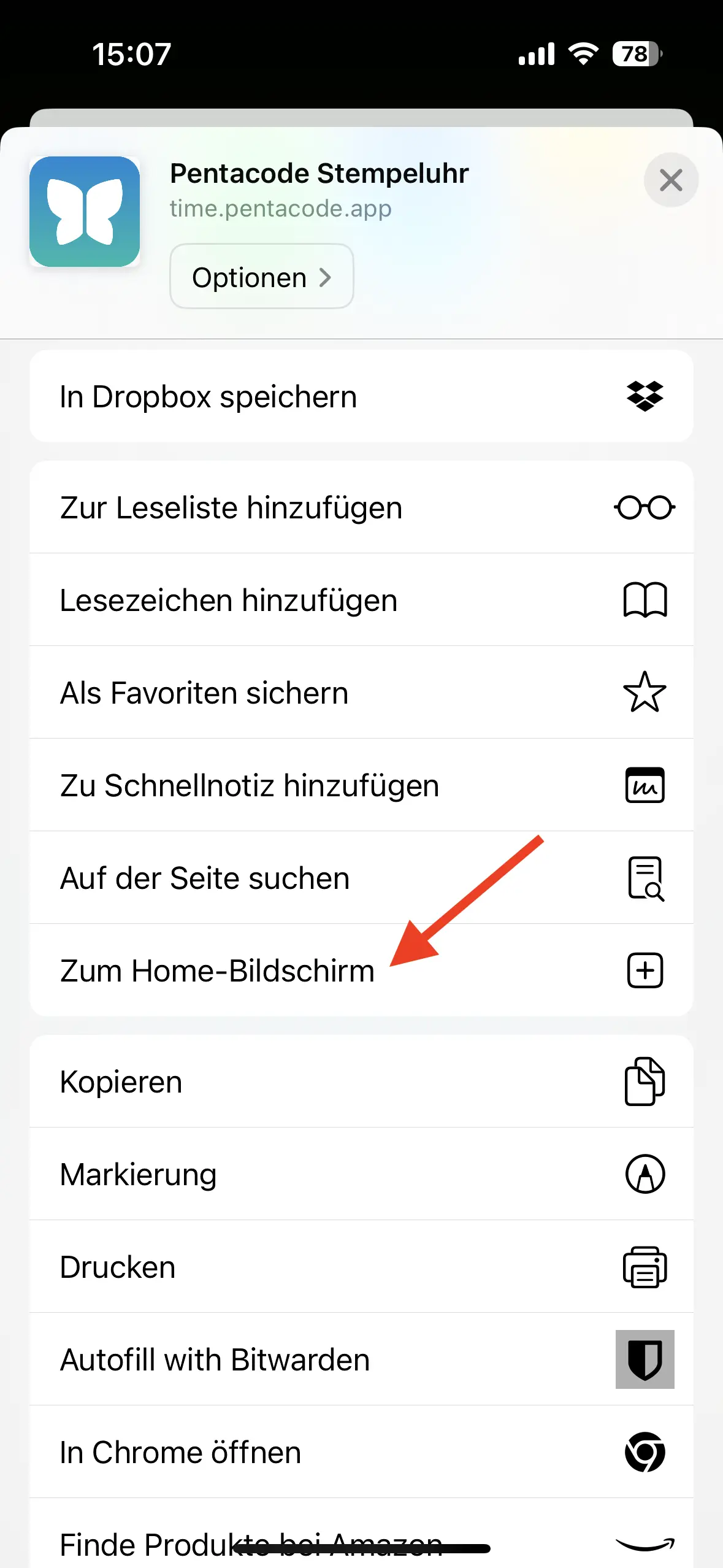
Task: Close the share sheet
Action: 670,180
